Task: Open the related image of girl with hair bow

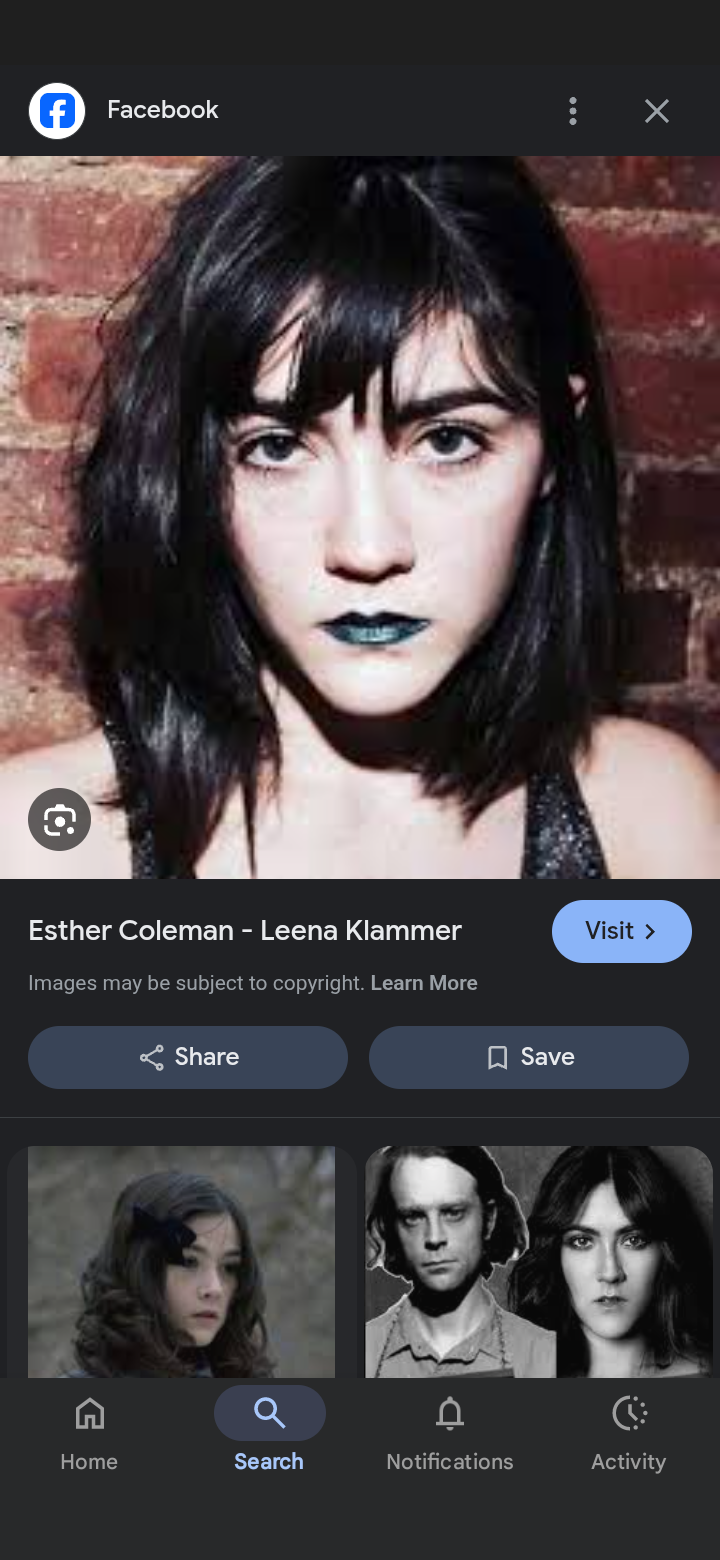Action: tap(181, 1262)
